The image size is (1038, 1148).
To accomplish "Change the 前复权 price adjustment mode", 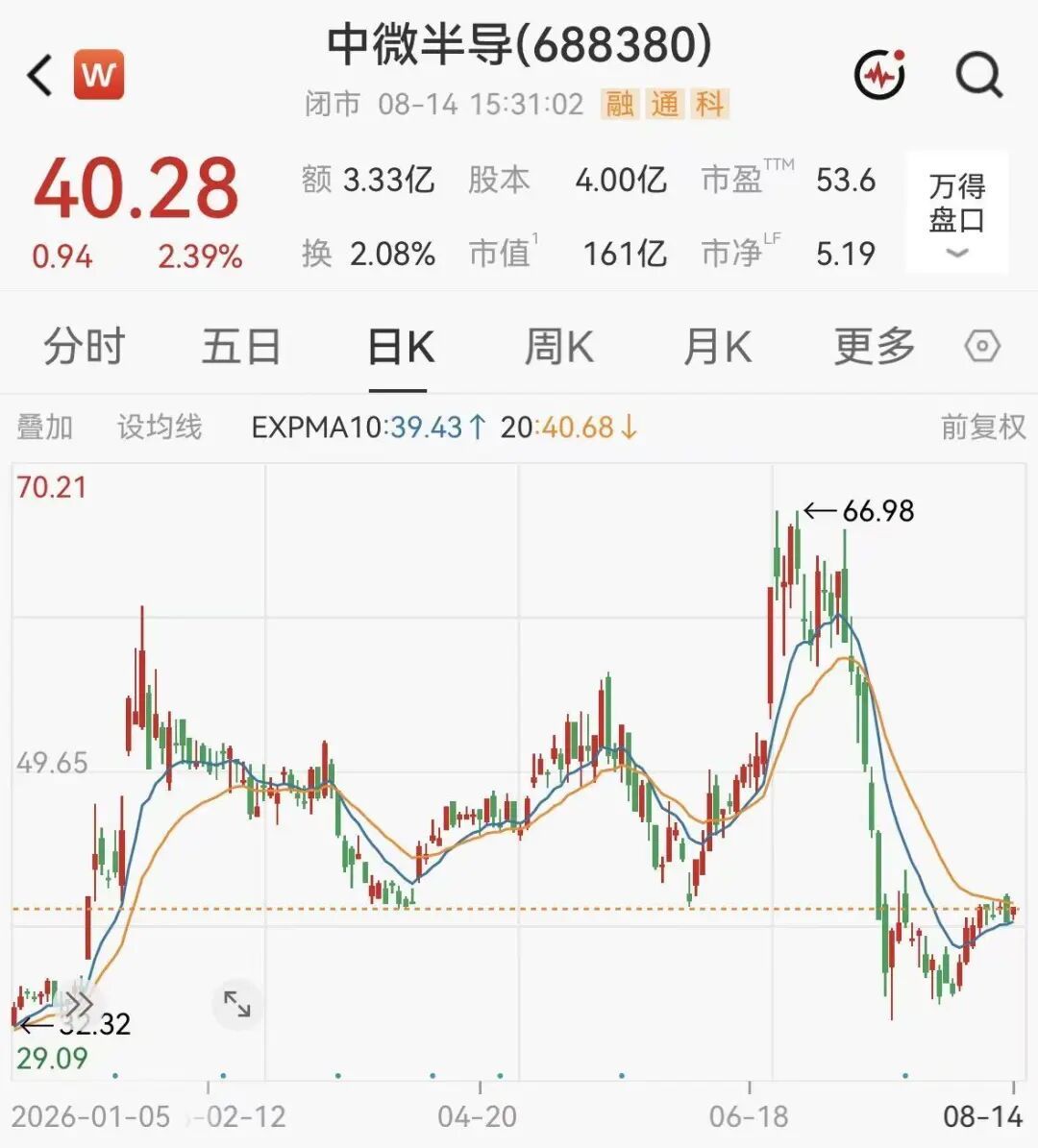I will click(x=983, y=427).
